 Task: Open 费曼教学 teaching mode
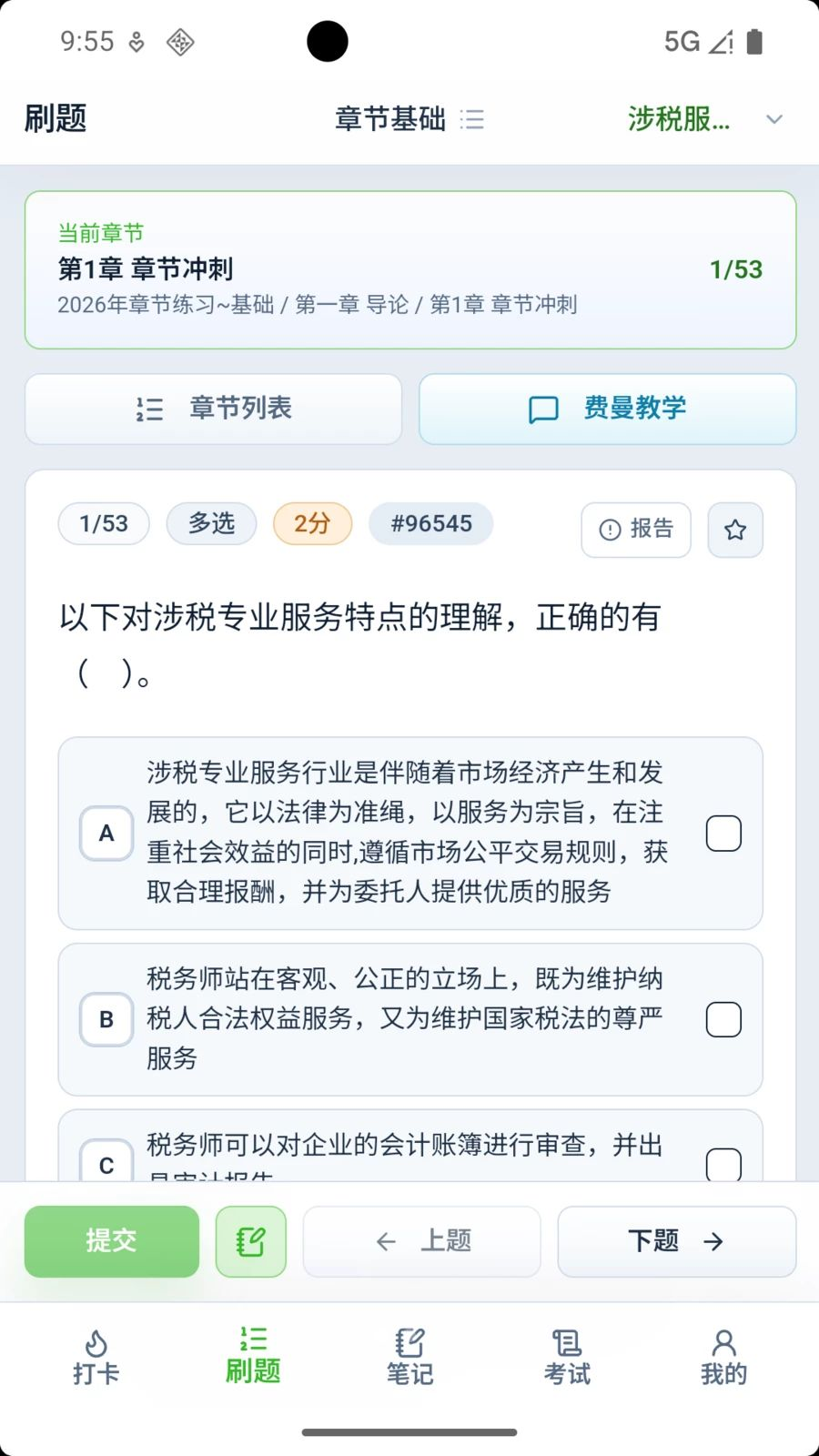tap(608, 409)
